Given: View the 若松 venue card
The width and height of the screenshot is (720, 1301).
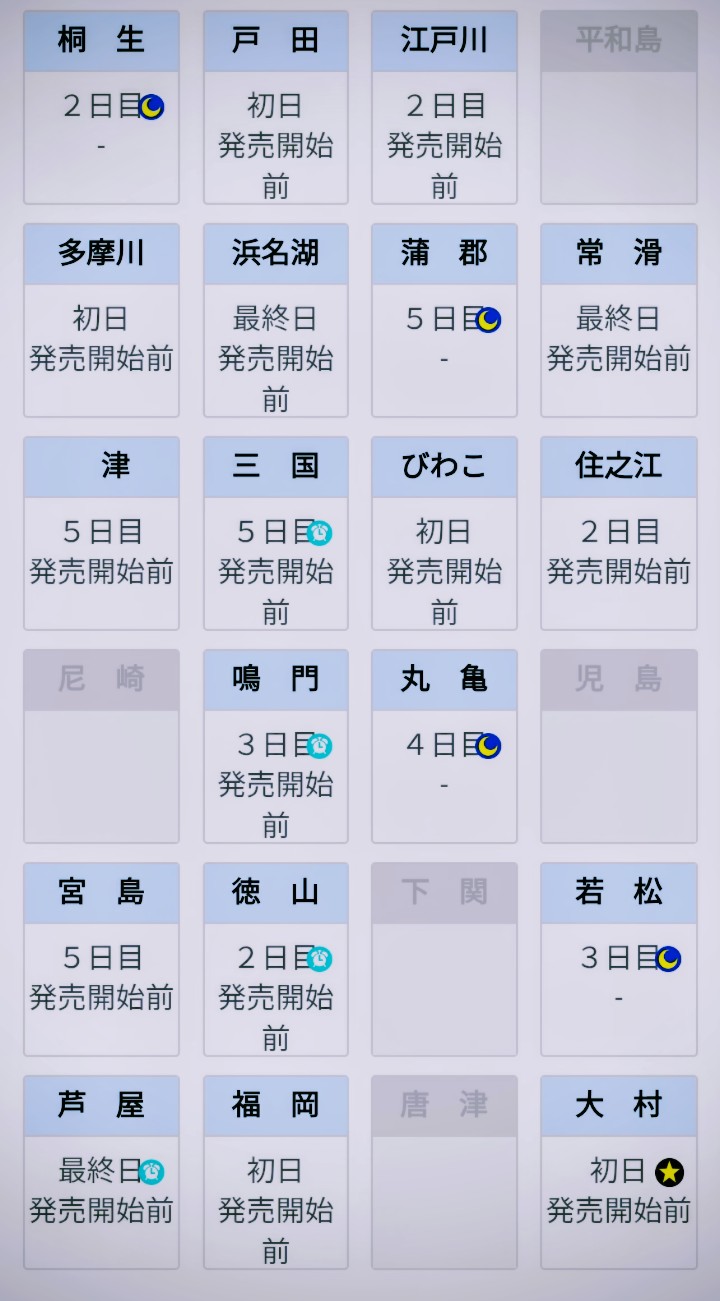Looking at the screenshot, I should point(618,959).
